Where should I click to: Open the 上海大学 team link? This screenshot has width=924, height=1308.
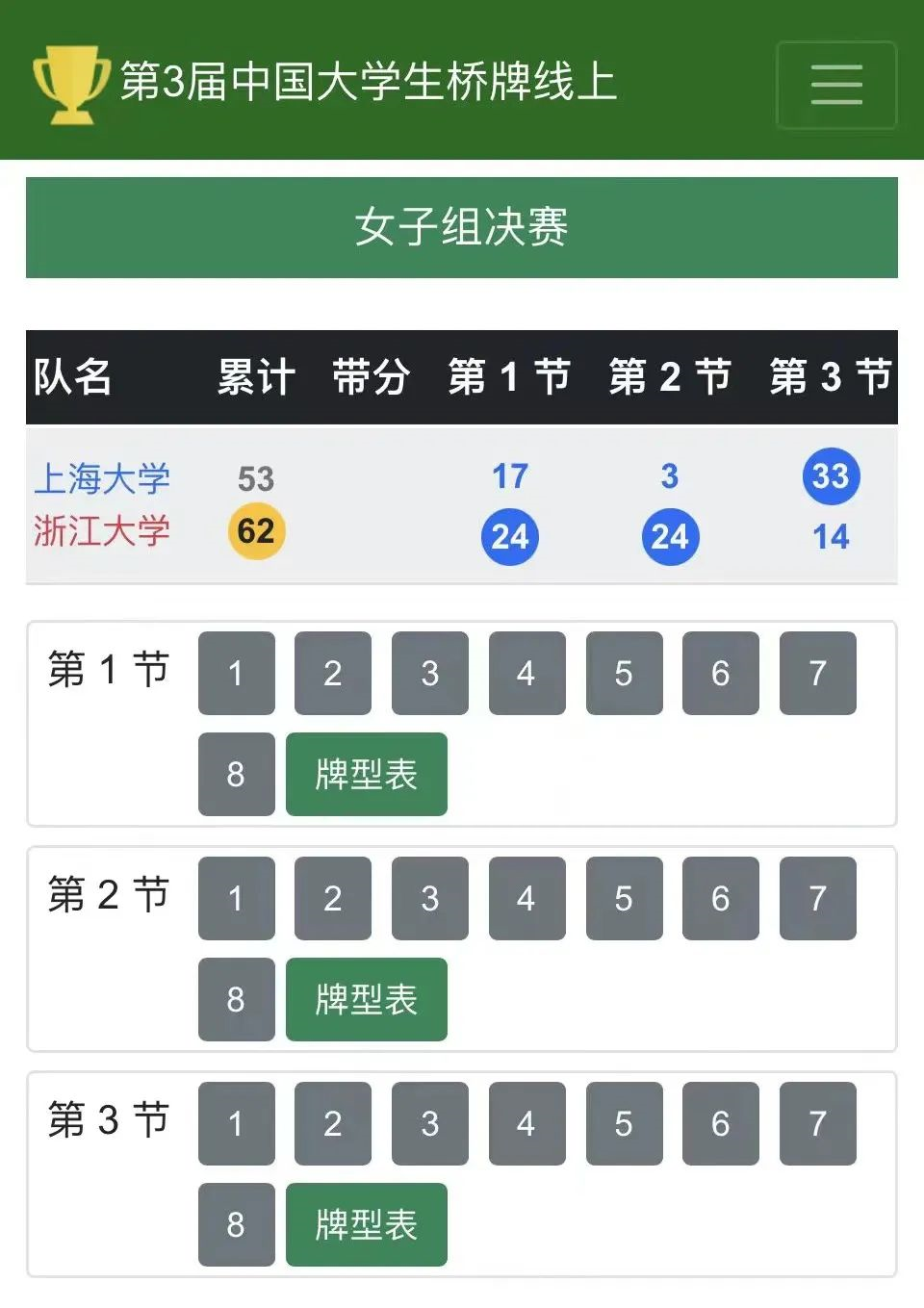click(102, 478)
